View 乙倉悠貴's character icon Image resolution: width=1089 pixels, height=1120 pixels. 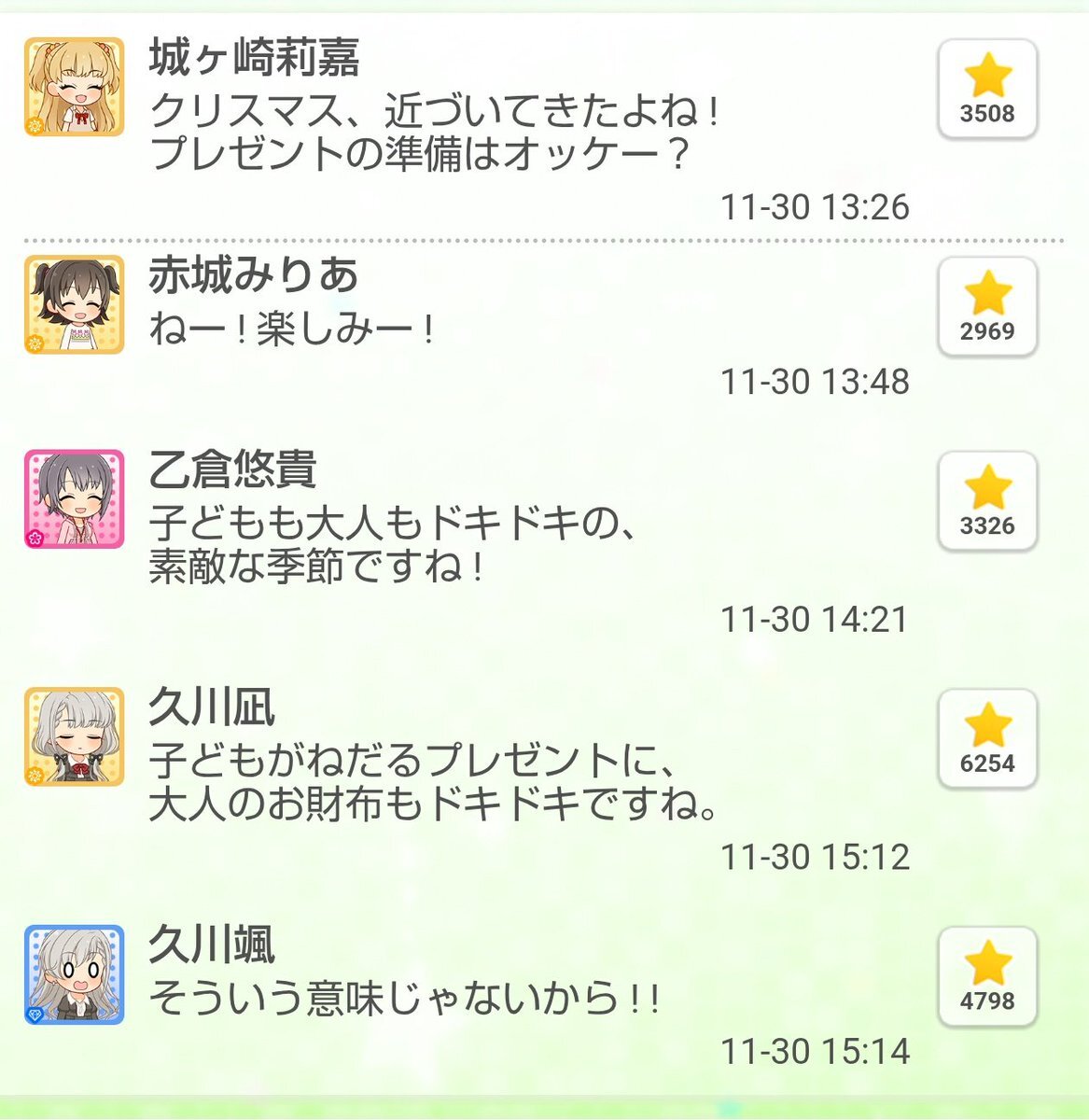(x=74, y=499)
